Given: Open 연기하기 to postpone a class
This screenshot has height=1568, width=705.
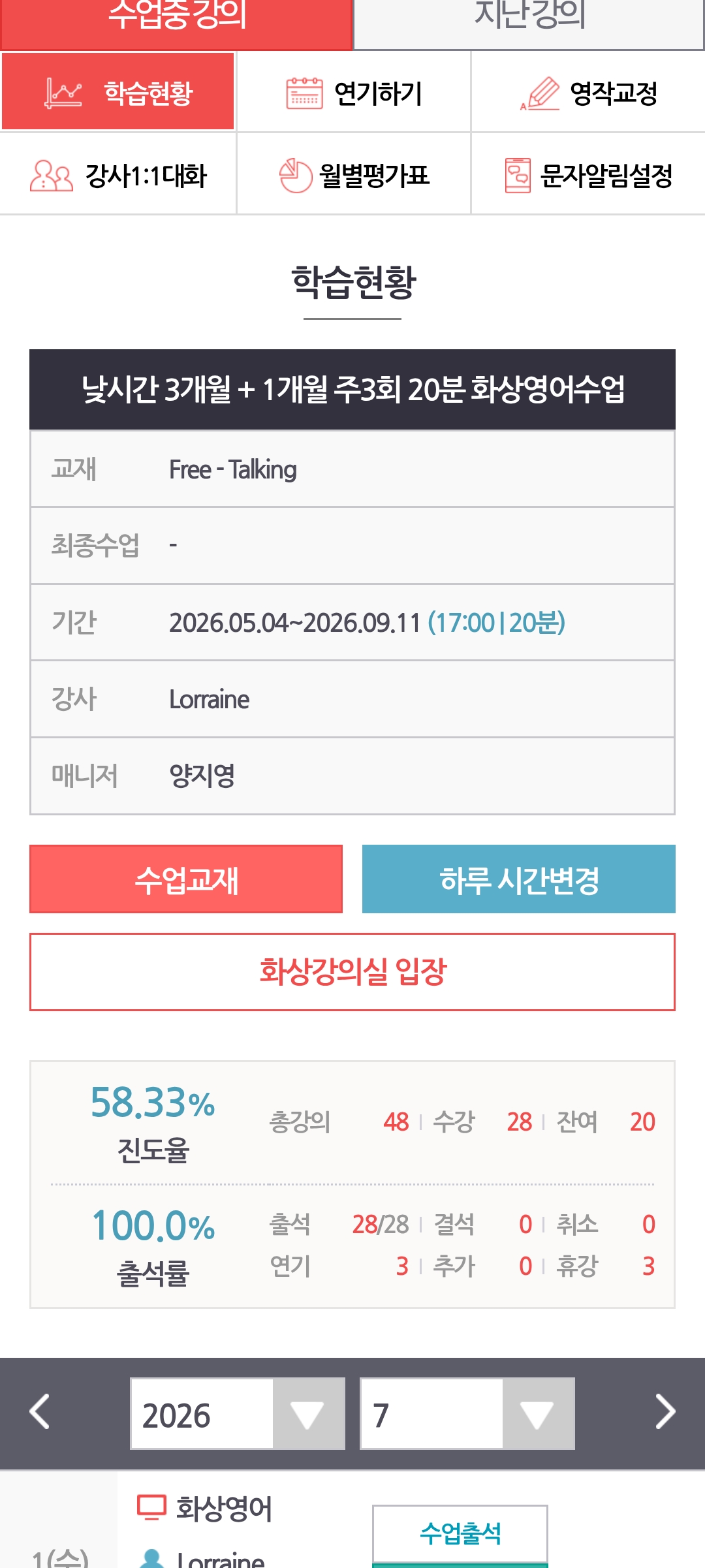Looking at the screenshot, I should 353,92.
